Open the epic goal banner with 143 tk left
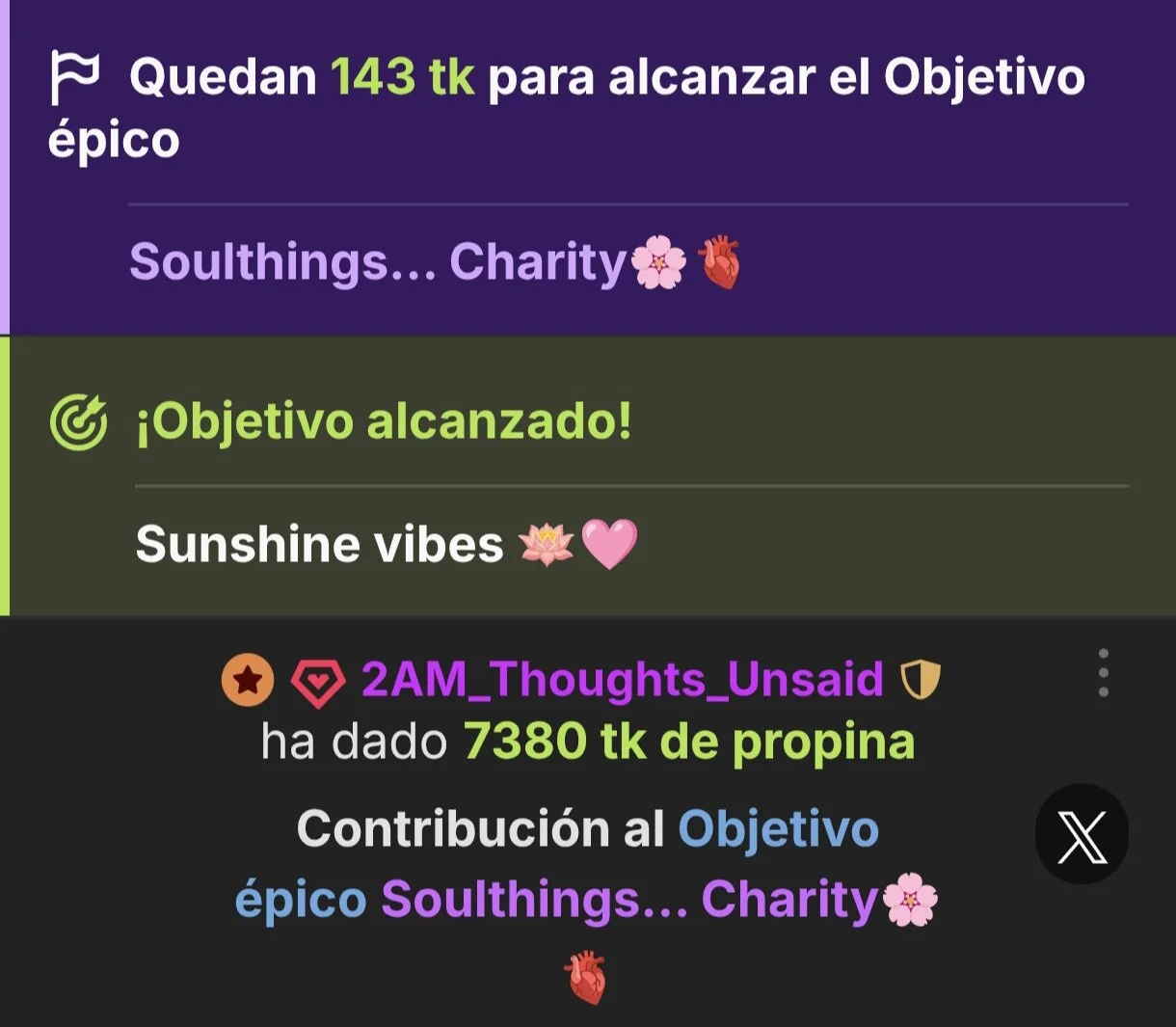This screenshot has width=1176, height=1027. tap(588, 106)
